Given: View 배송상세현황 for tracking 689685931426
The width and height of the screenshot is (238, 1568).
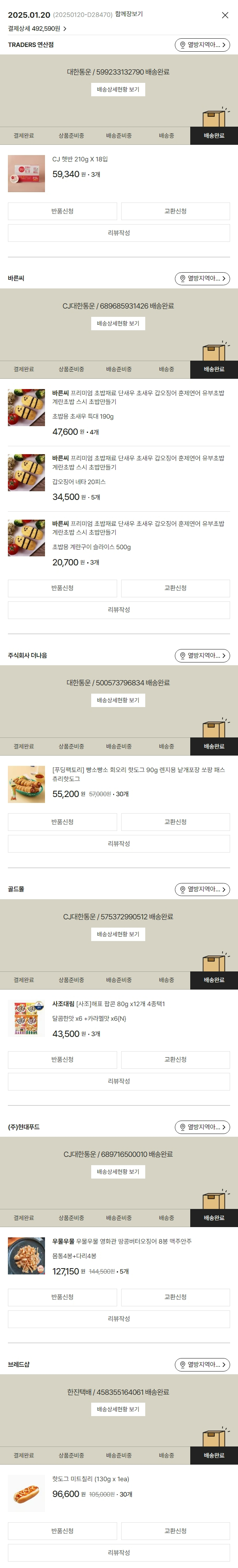Looking at the screenshot, I should click(118, 324).
